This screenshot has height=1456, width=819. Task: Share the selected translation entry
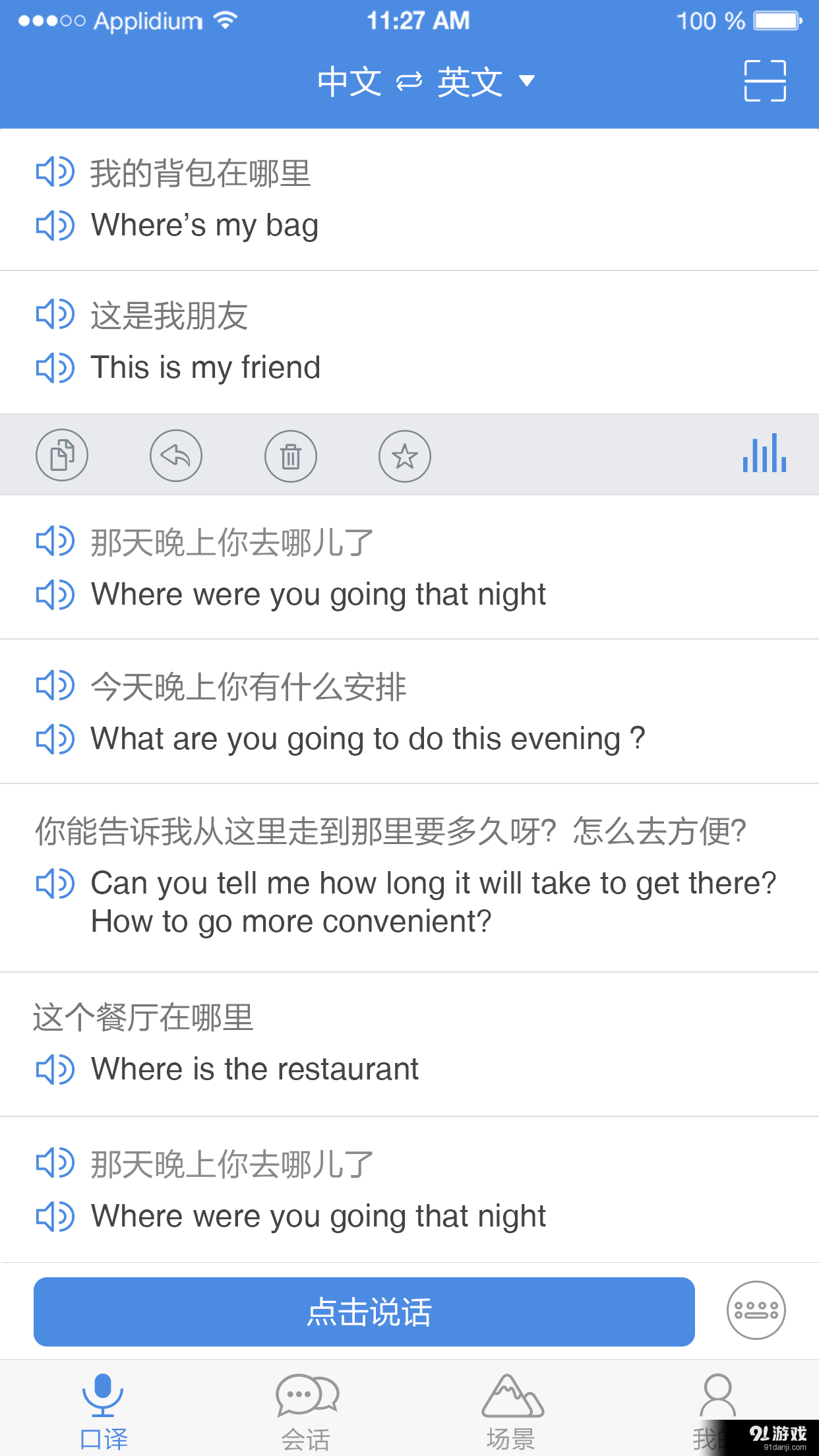pos(176,455)
